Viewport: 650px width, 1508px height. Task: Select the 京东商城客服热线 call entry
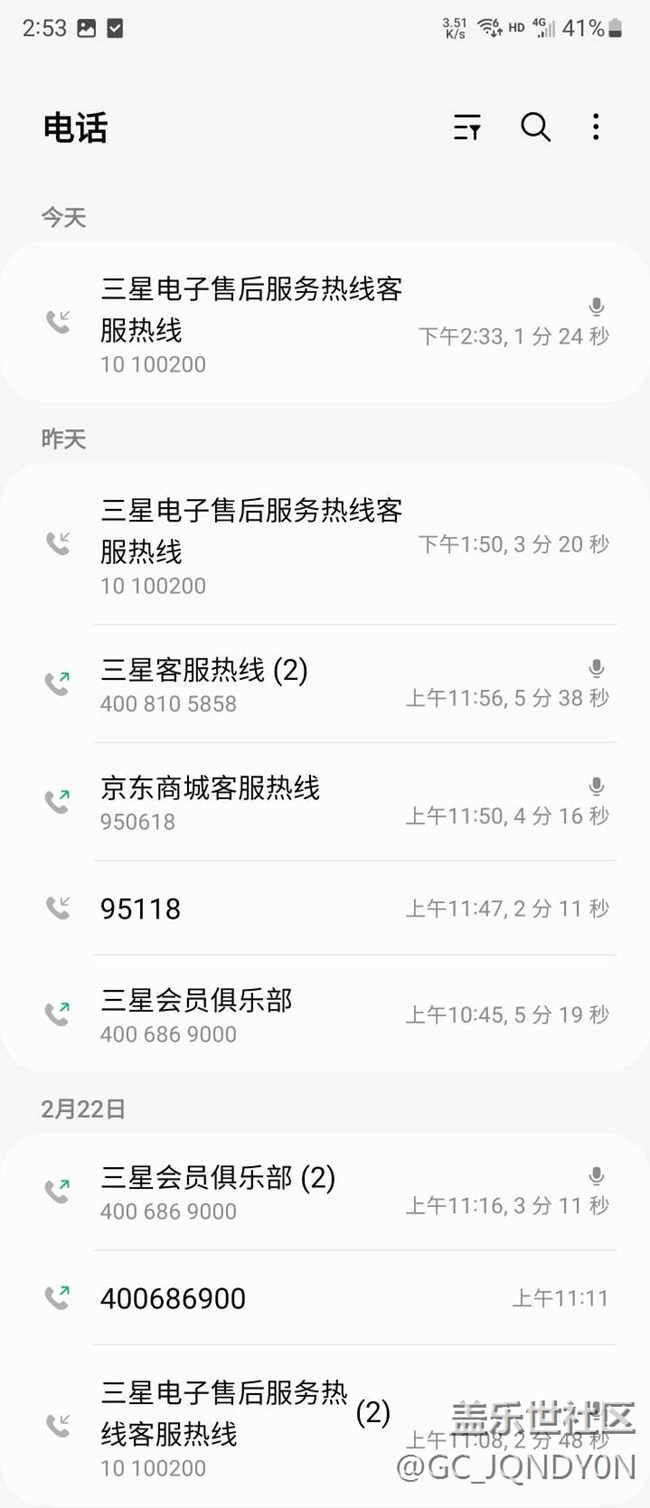point(325,802)
